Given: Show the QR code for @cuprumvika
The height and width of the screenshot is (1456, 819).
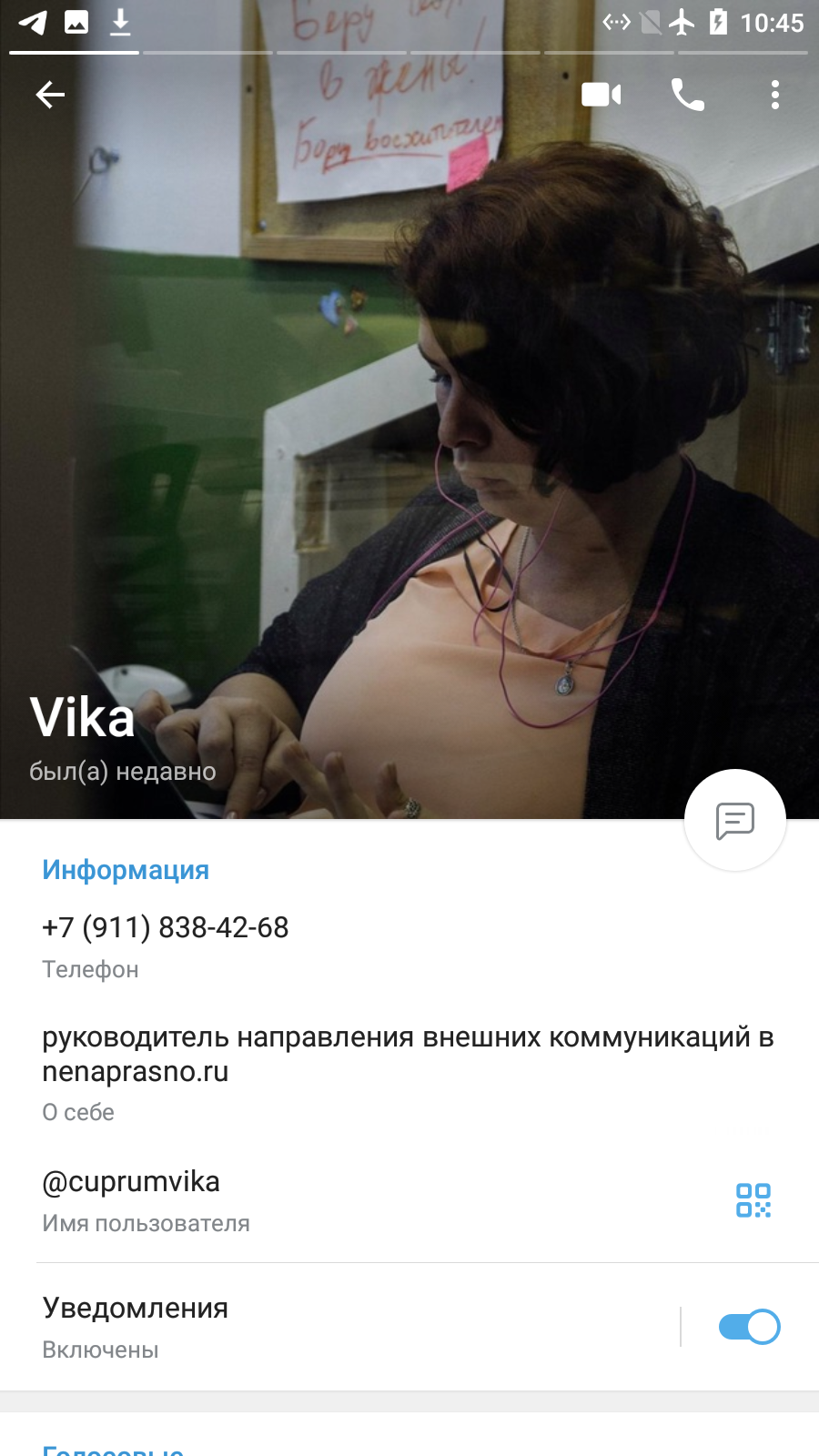Looking at the screenshot, I should [x=753, y=1200].
